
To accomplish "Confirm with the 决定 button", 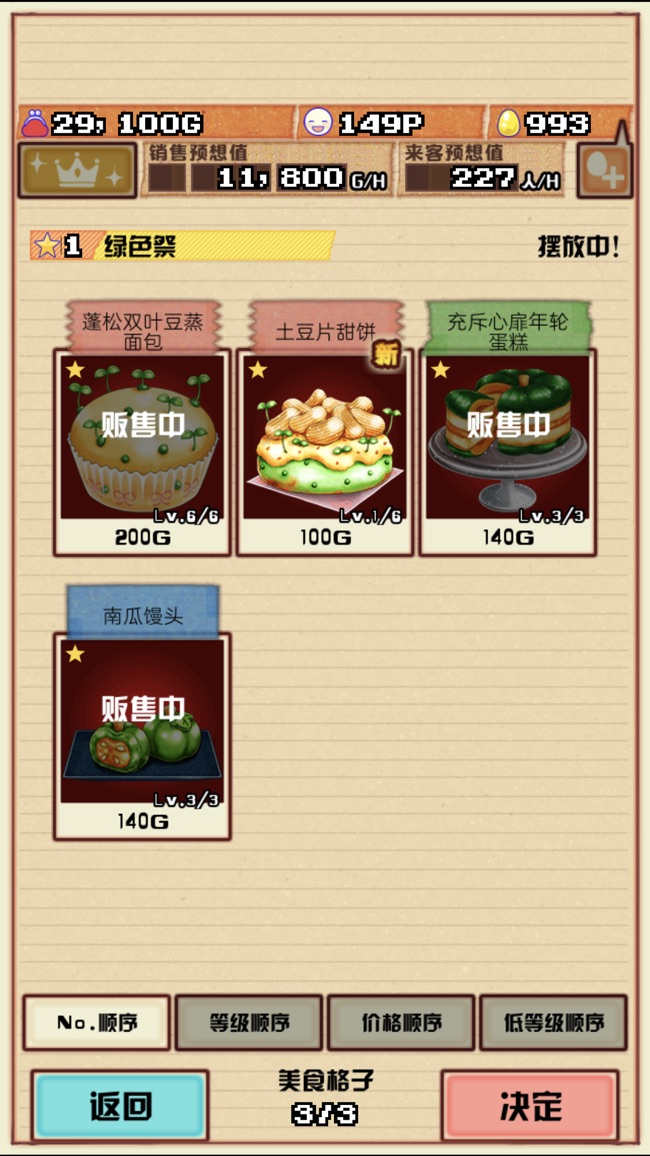I will pos(530,1105).
